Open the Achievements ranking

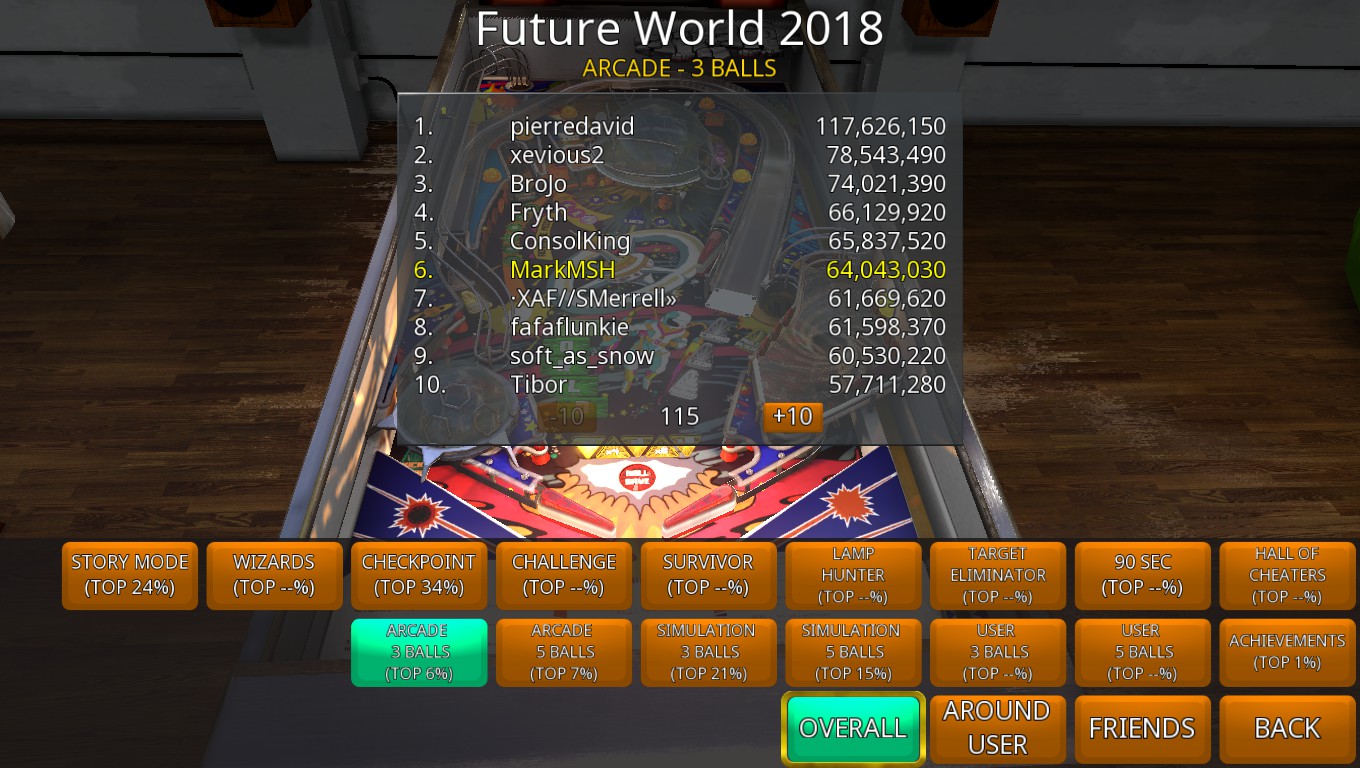pos(1287,652)
